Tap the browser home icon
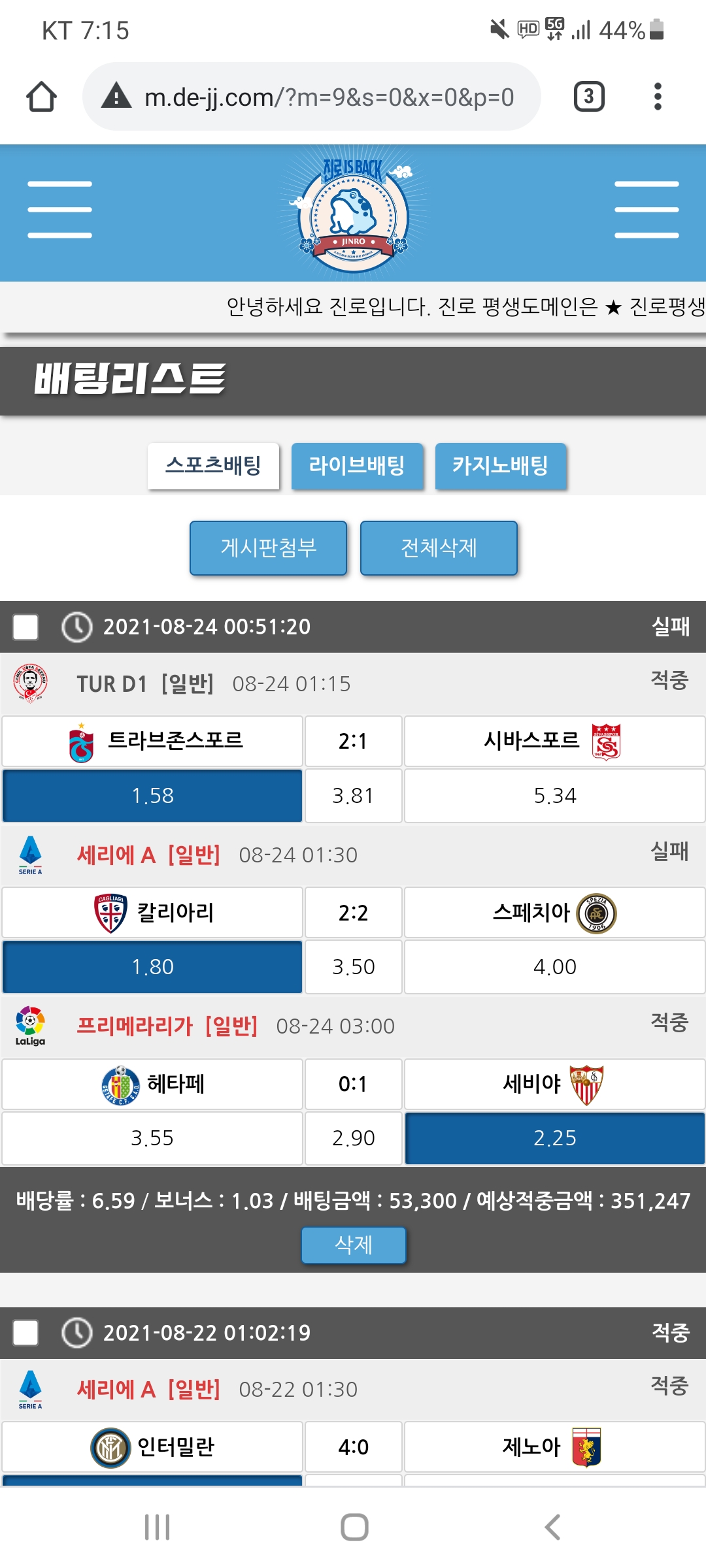Image resolution: width=706 pixels, height=1568 pixels. coord(41,97)
